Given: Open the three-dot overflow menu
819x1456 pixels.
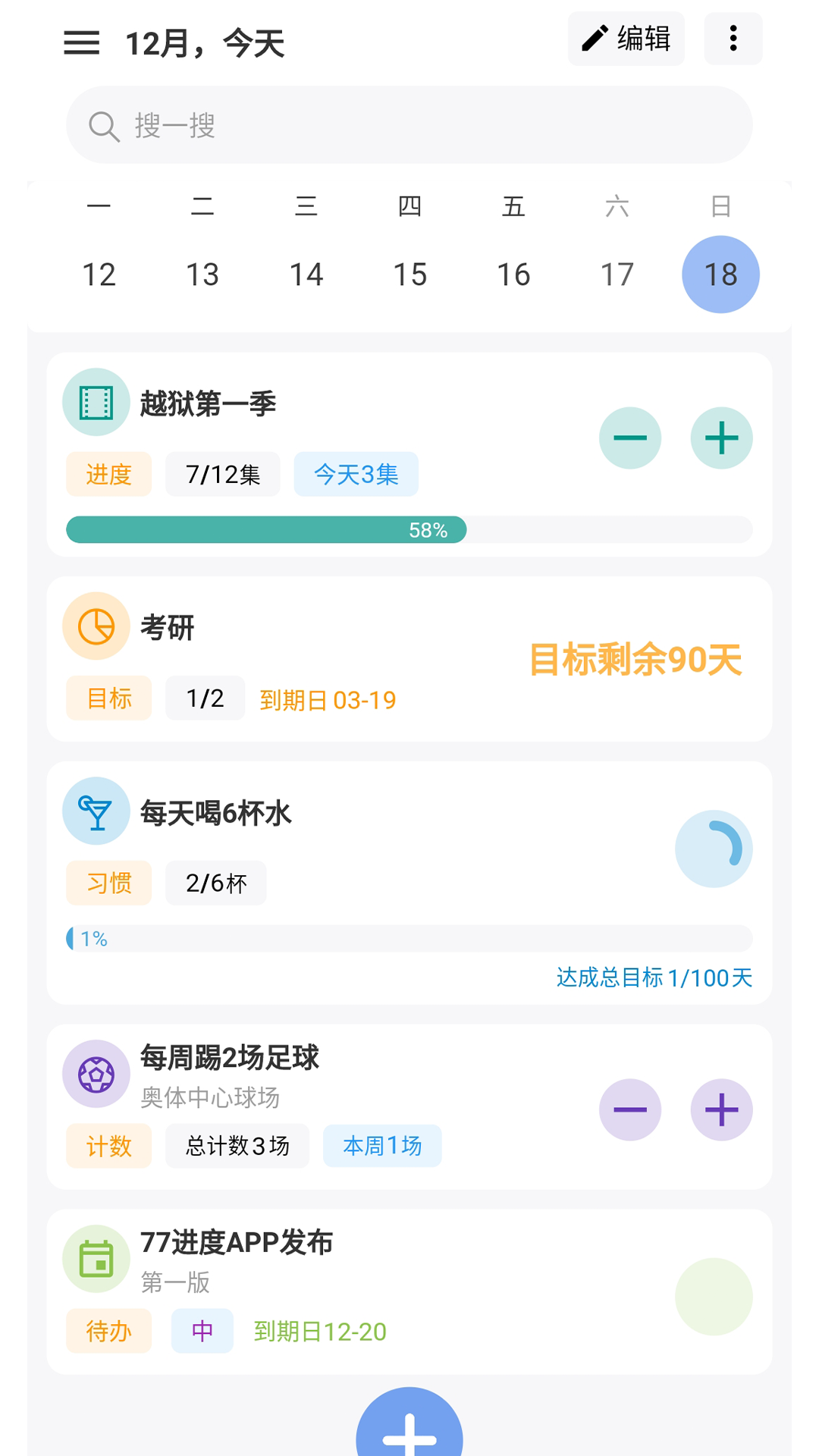Looking at the screenshot, I should (x=733, y=38).
